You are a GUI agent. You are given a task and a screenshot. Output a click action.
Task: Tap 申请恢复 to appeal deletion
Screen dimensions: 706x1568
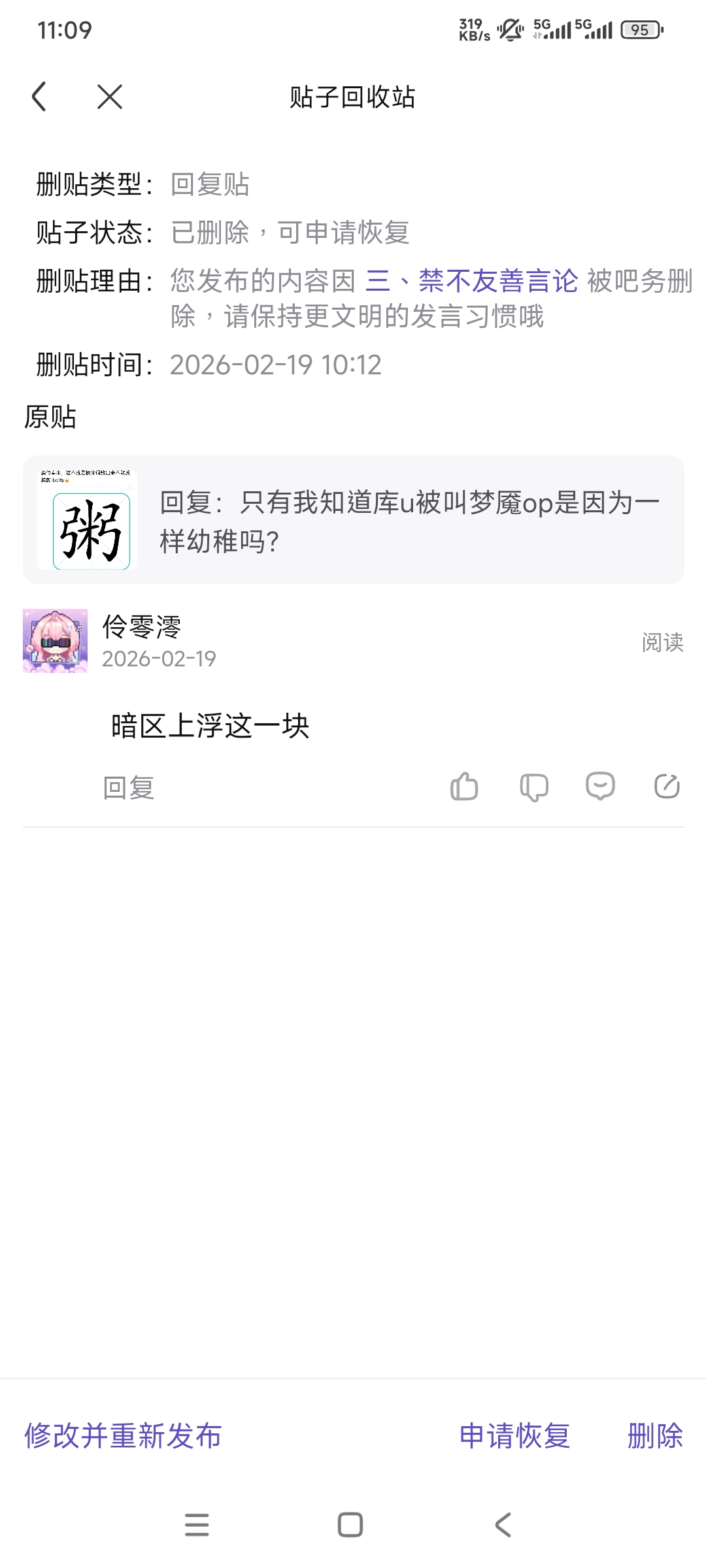click(514, 1436)
